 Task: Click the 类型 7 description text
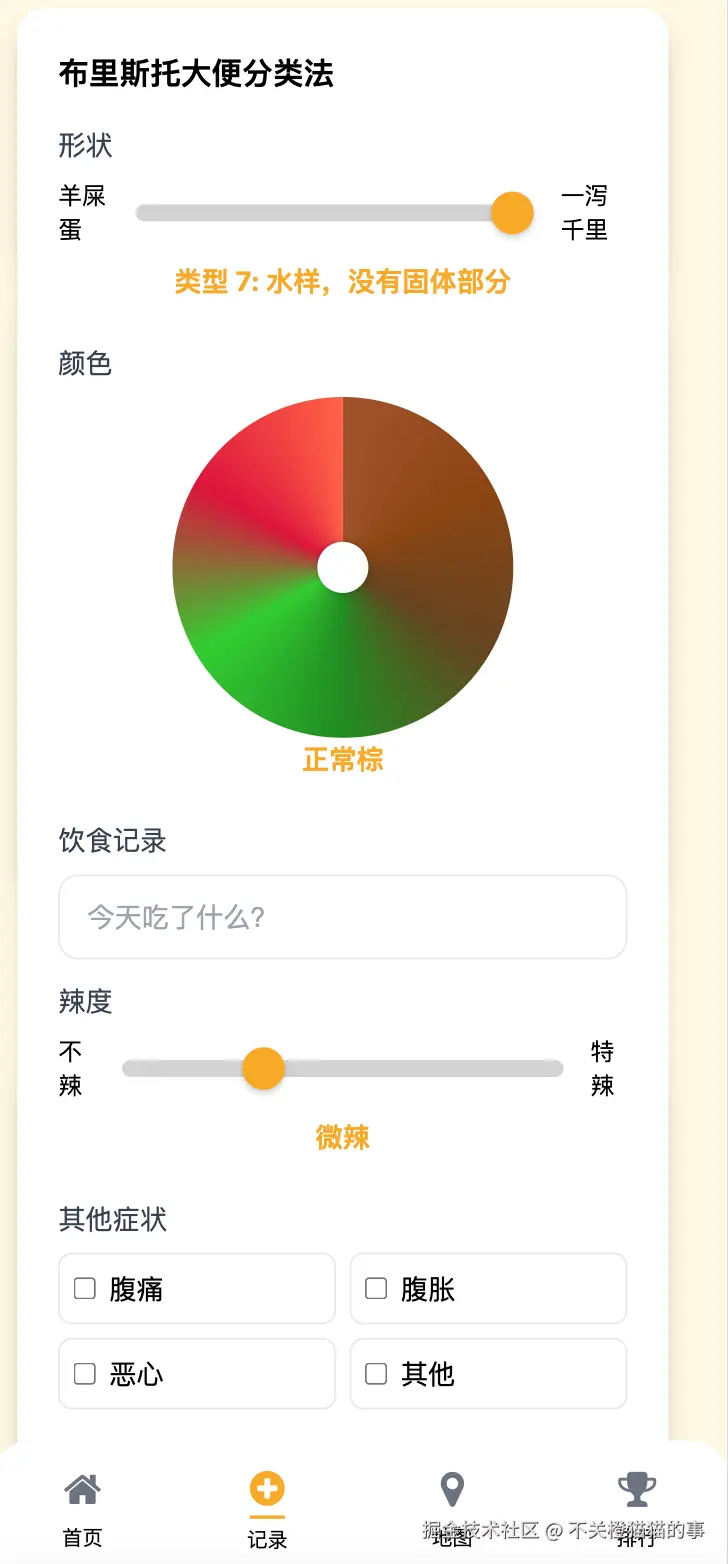(x=343, y=283)
